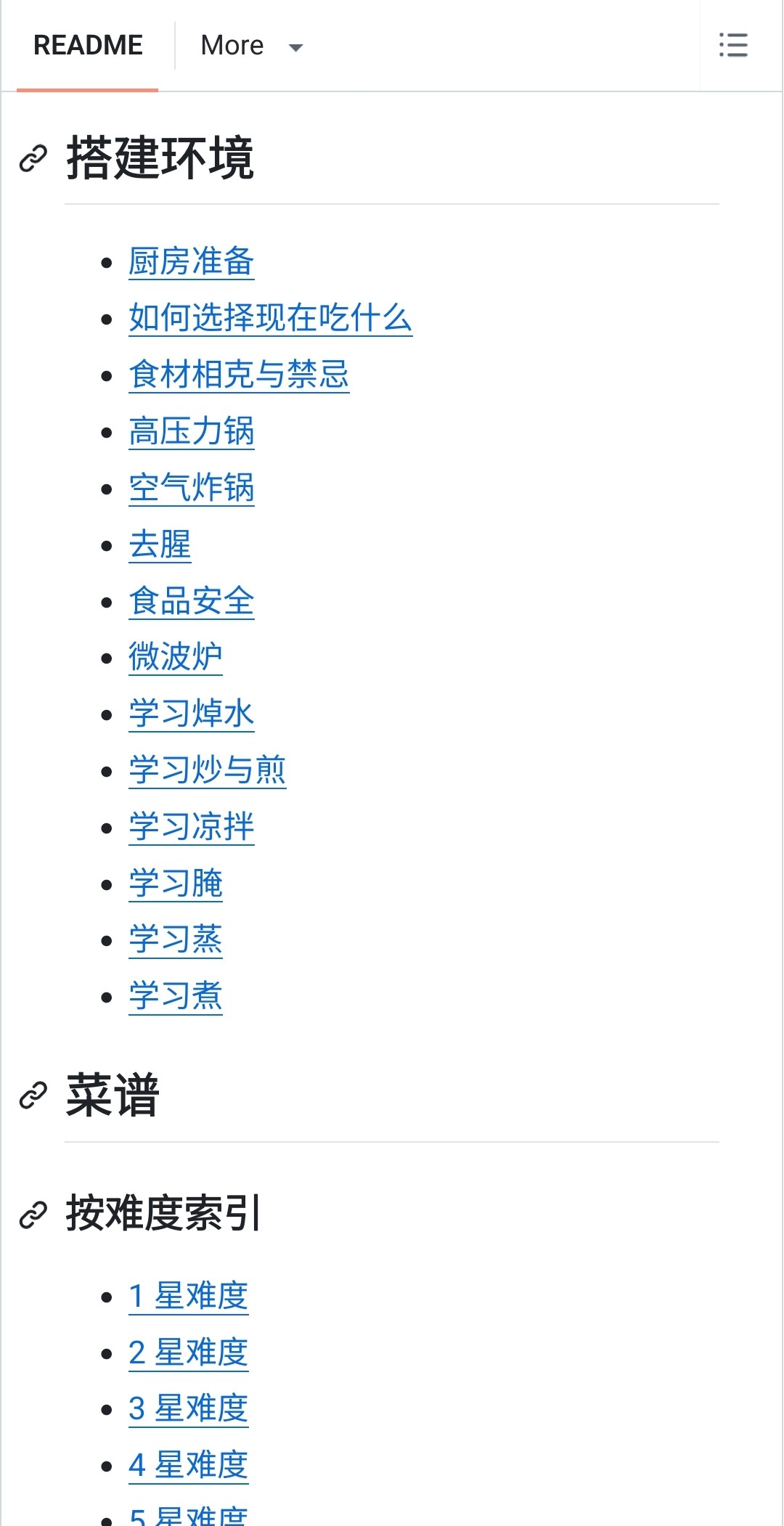Open the 学习炒与煎 link
This screenshot has width=784, height=1526.
click(x=208, y=771)
